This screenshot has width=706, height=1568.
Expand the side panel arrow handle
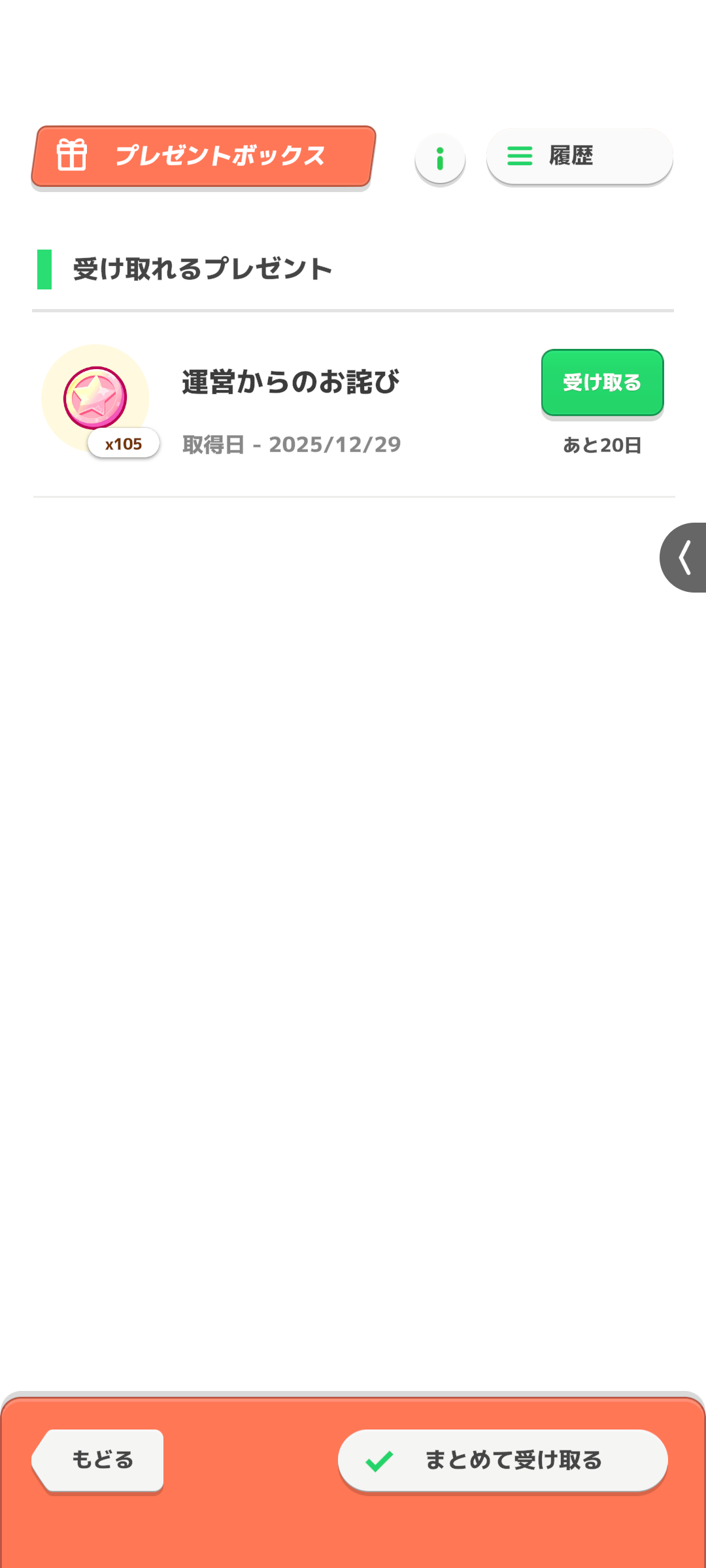coord(684,557)
